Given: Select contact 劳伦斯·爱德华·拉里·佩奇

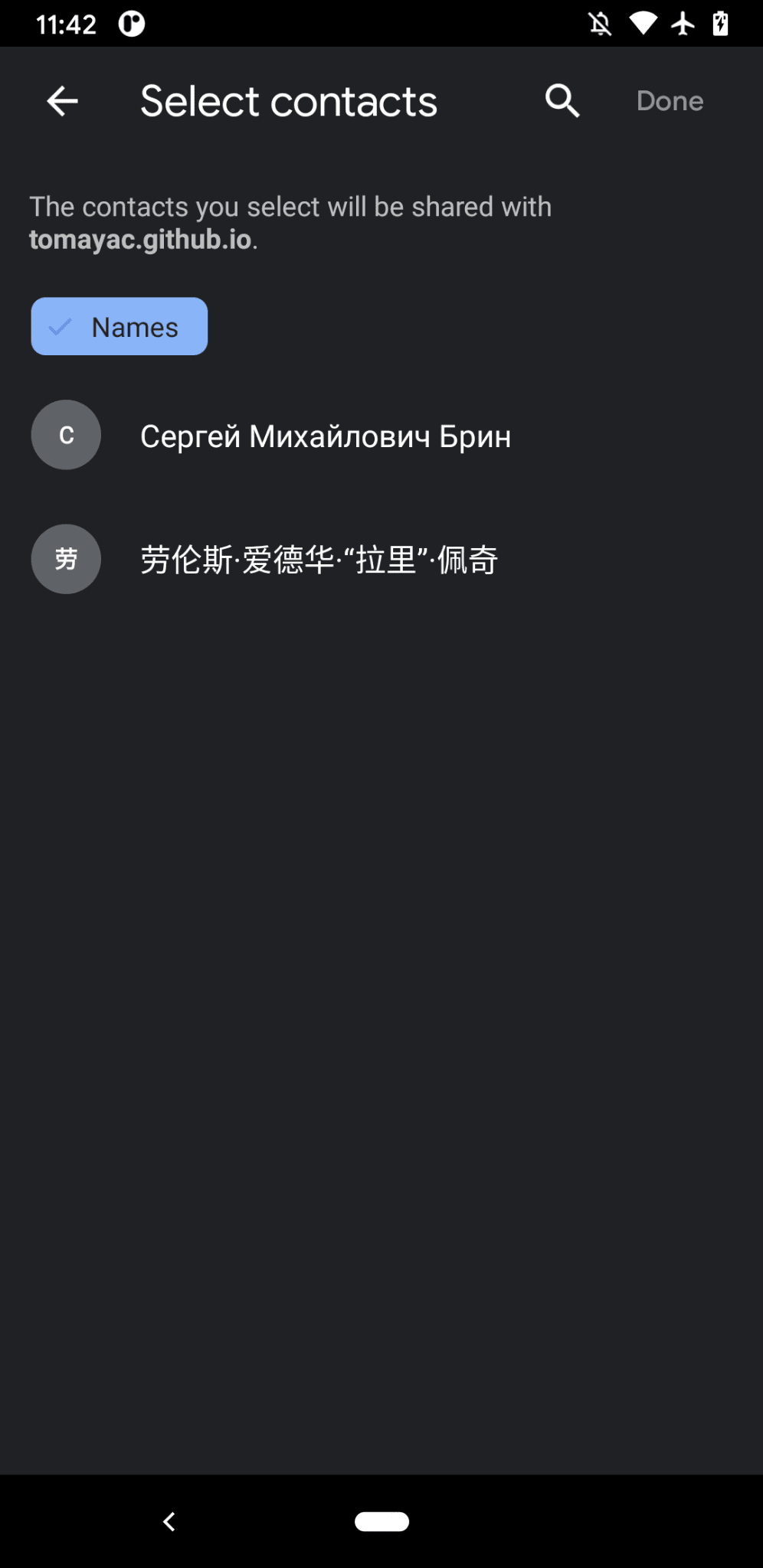Looking at the screenshot, I should tap(319, 559).
